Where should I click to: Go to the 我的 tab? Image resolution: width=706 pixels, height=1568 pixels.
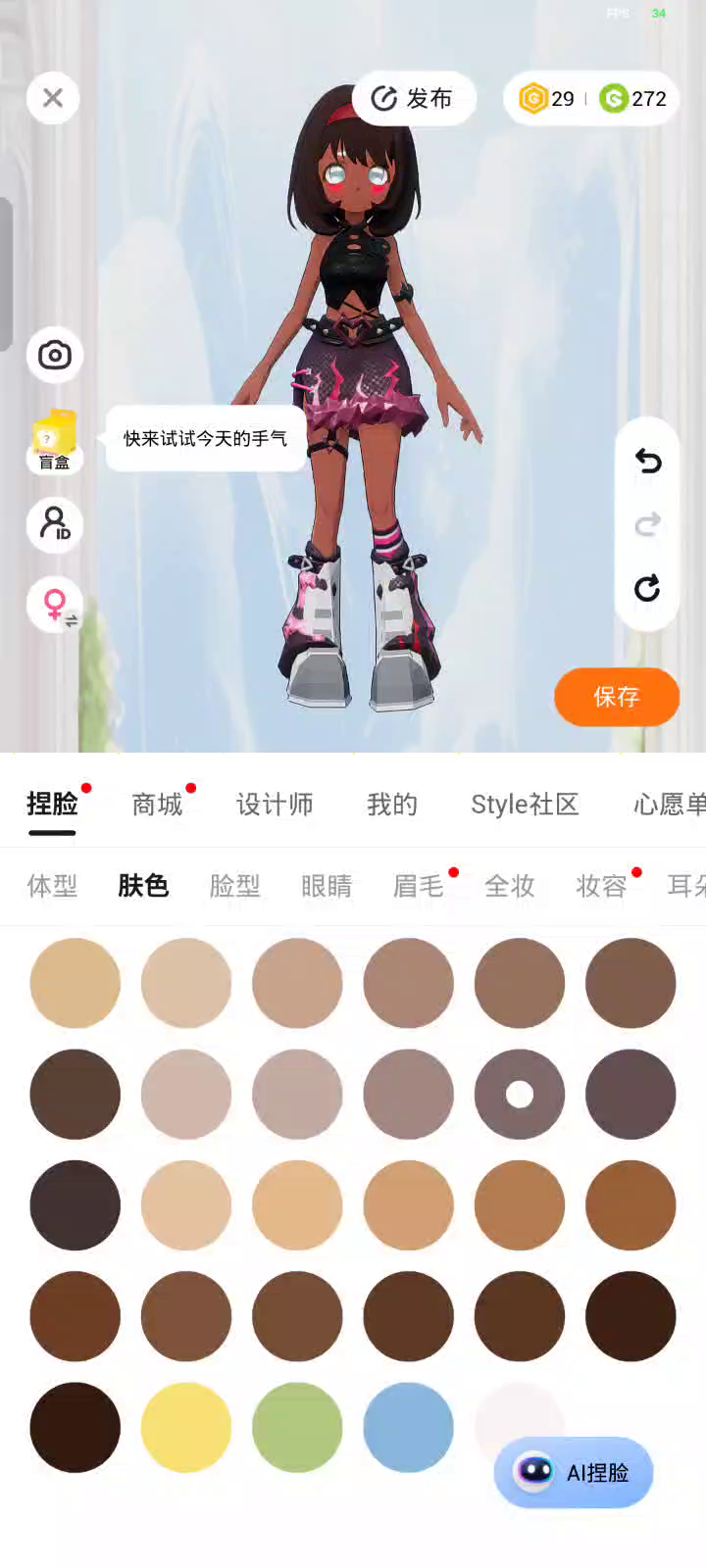(x=392, y=805)
